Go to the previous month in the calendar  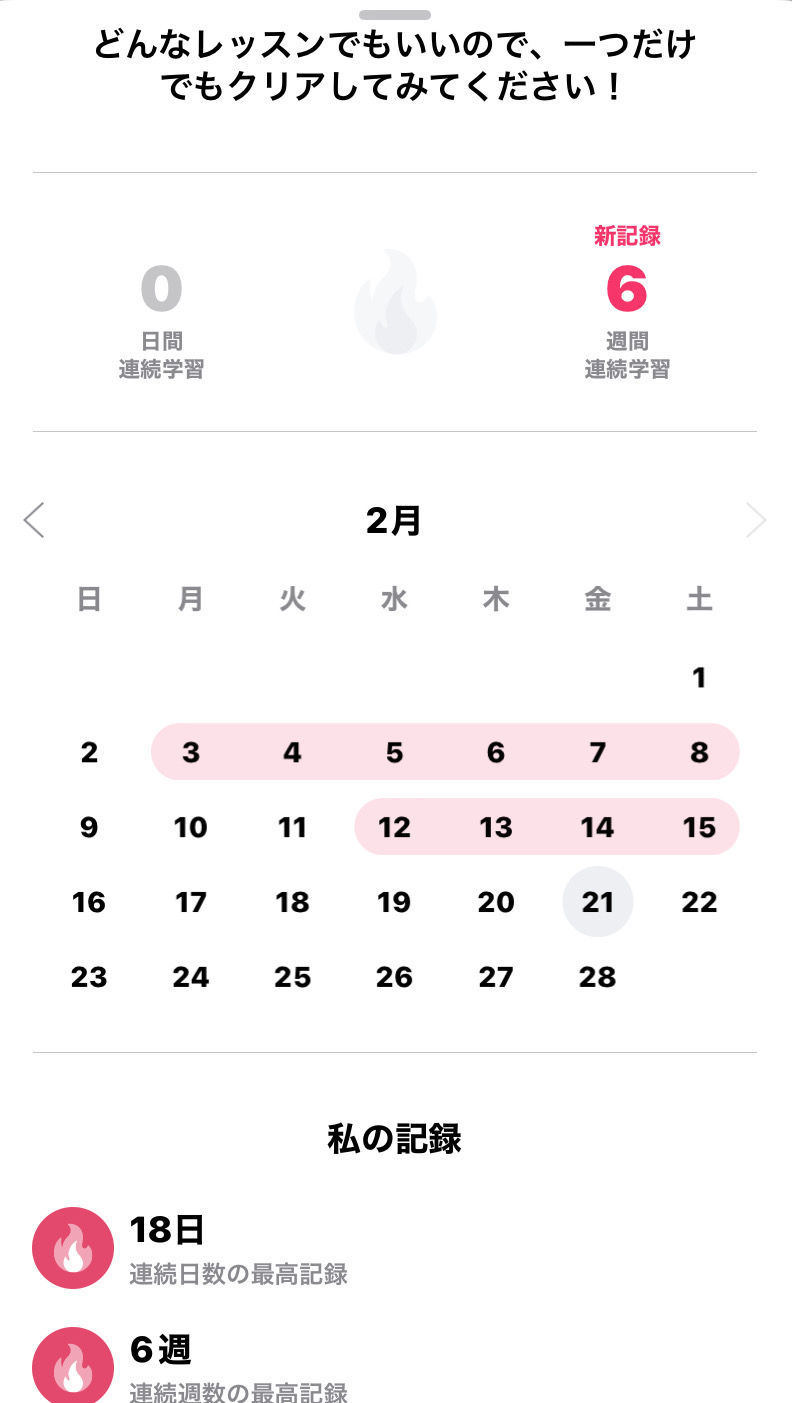coord(34,520)
